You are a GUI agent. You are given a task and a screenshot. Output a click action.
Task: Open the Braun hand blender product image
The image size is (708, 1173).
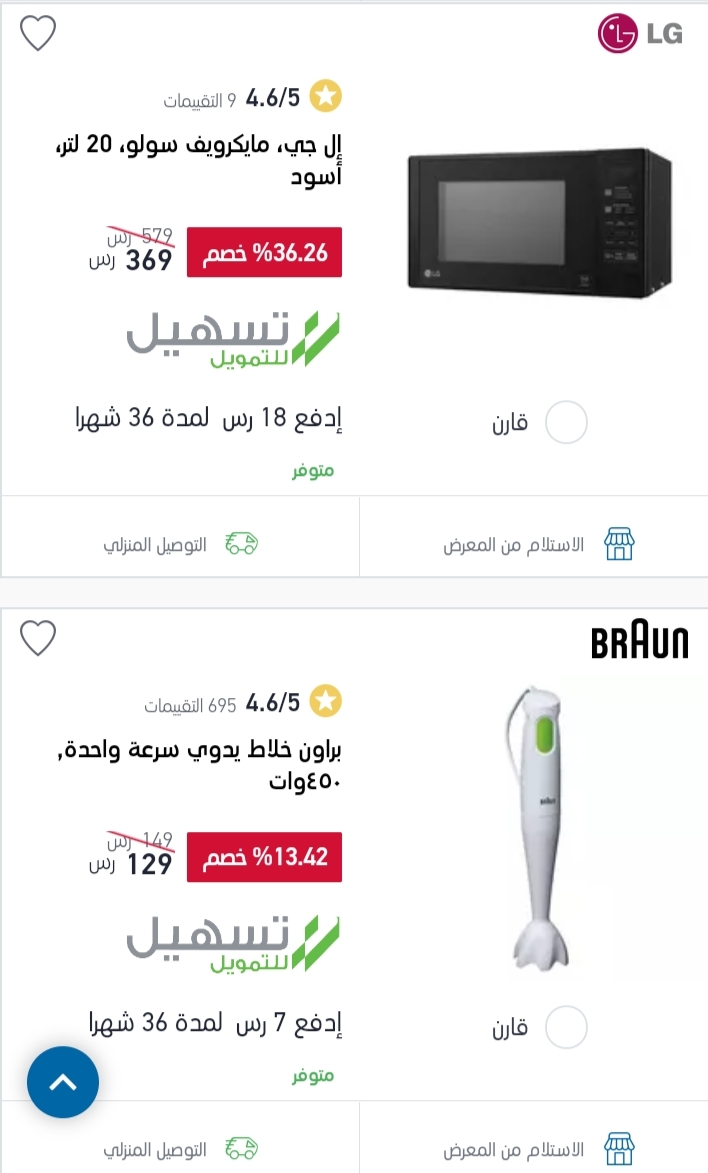(x=535, y=829)
